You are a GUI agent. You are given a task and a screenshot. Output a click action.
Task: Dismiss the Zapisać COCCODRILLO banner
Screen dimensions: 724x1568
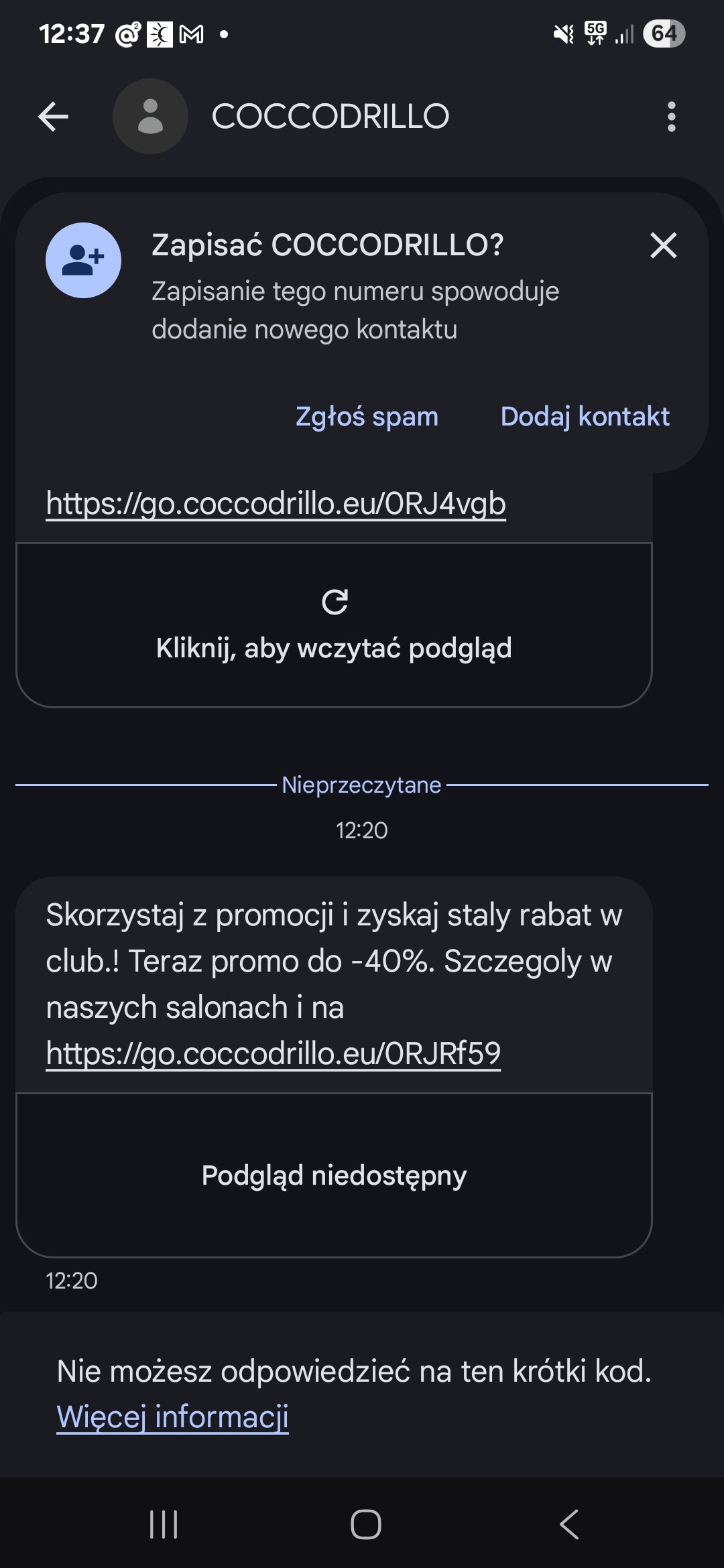[663, 245]
